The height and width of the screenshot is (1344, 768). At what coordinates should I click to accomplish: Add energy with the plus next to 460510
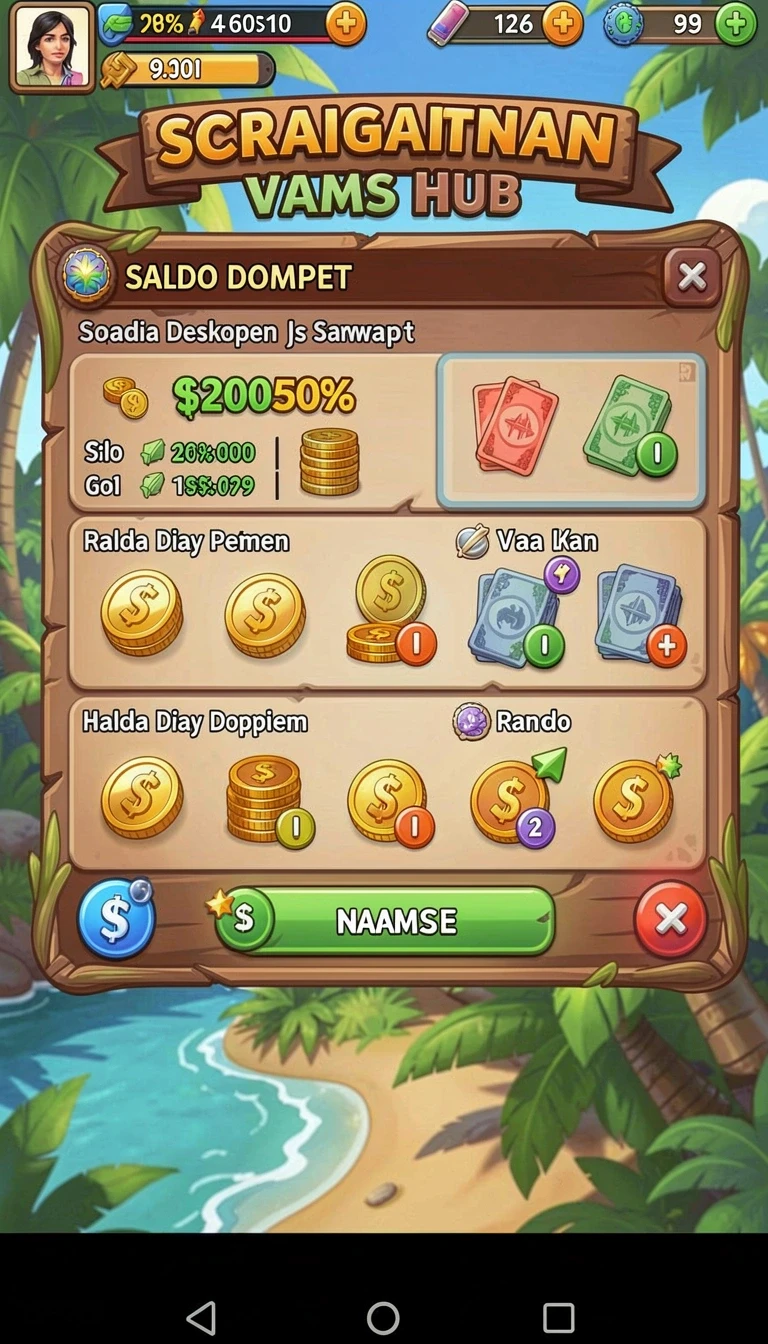pyautogui.click(x=346, y=24)
